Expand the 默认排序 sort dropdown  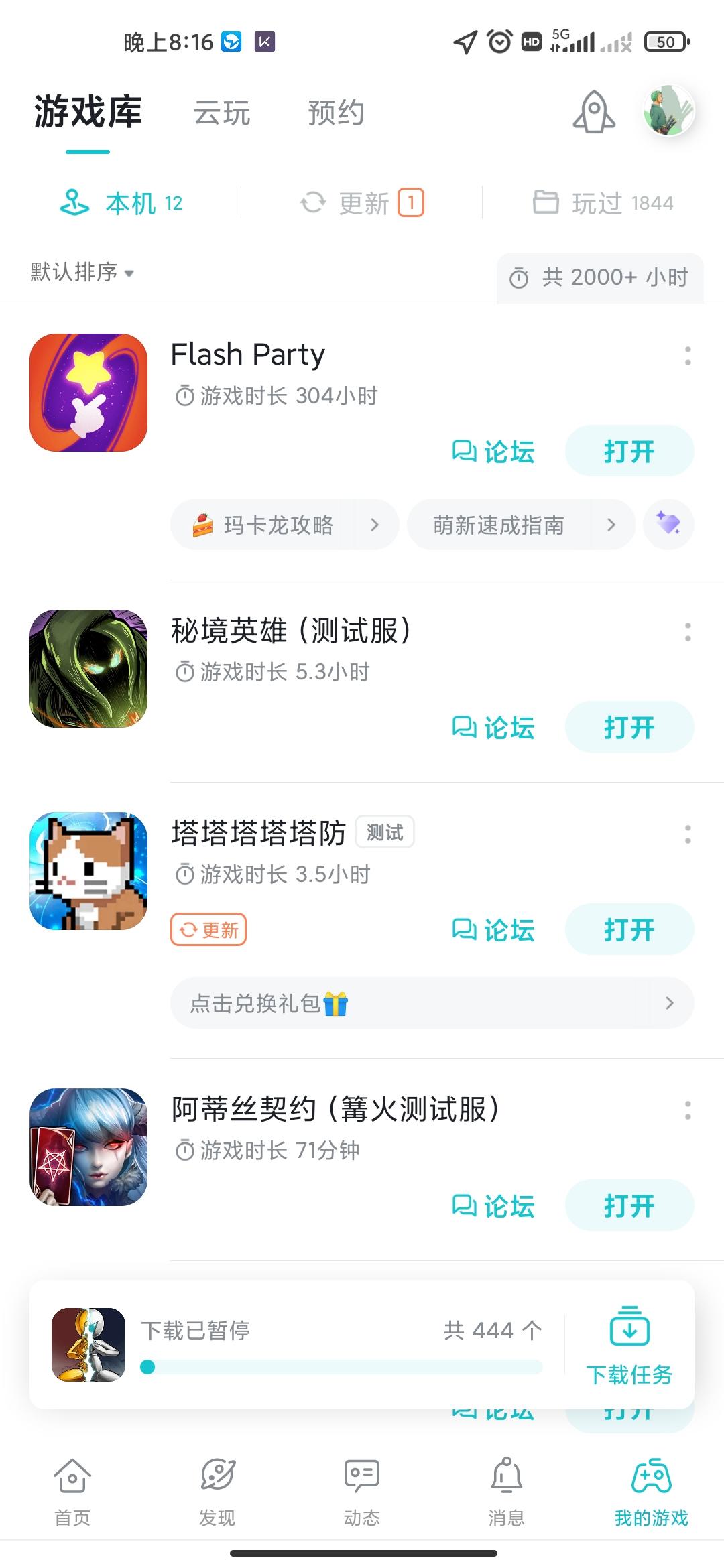pyautogui.click(x=82, y=273)
